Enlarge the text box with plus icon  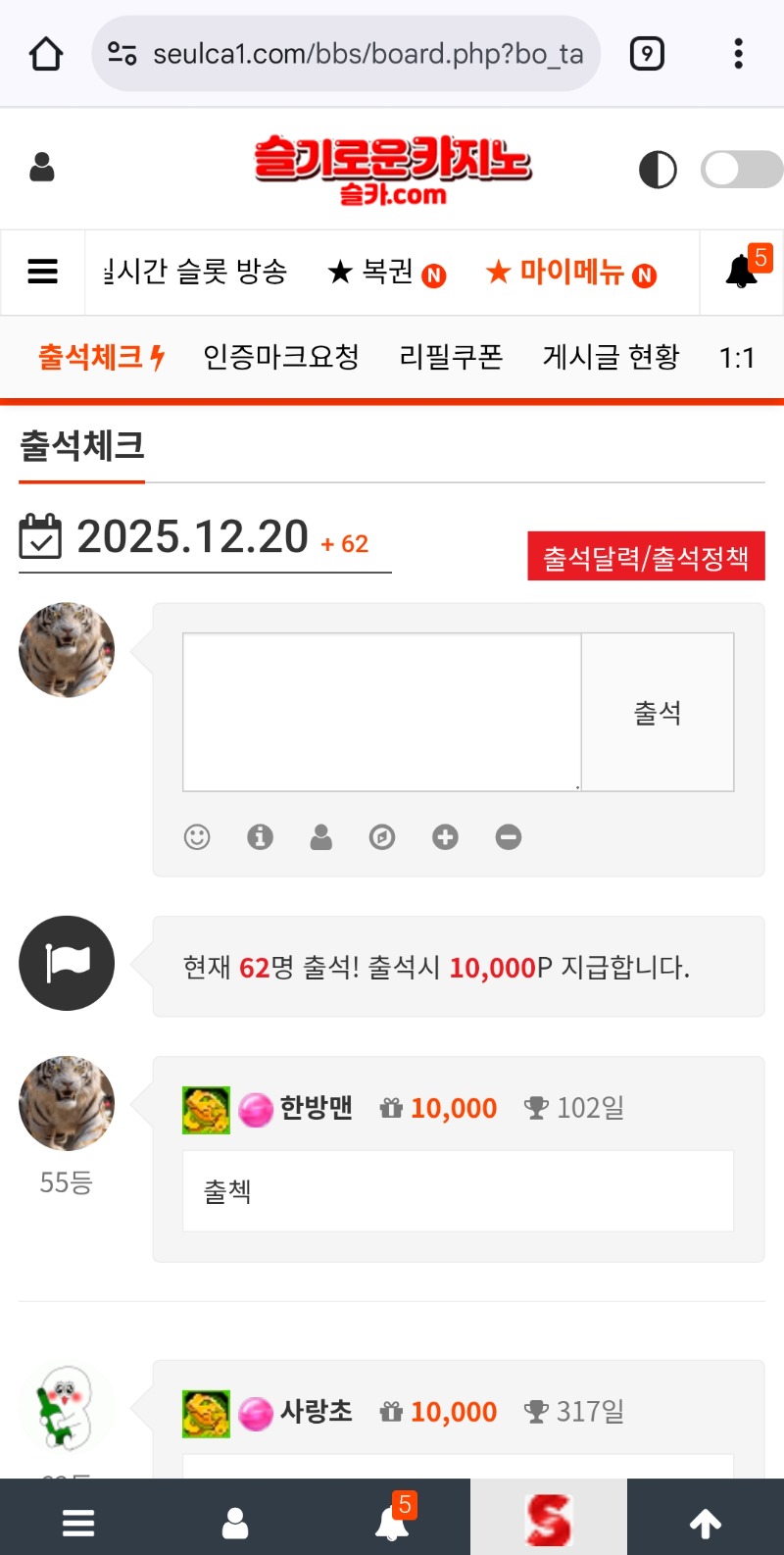[x=446, y=837]
